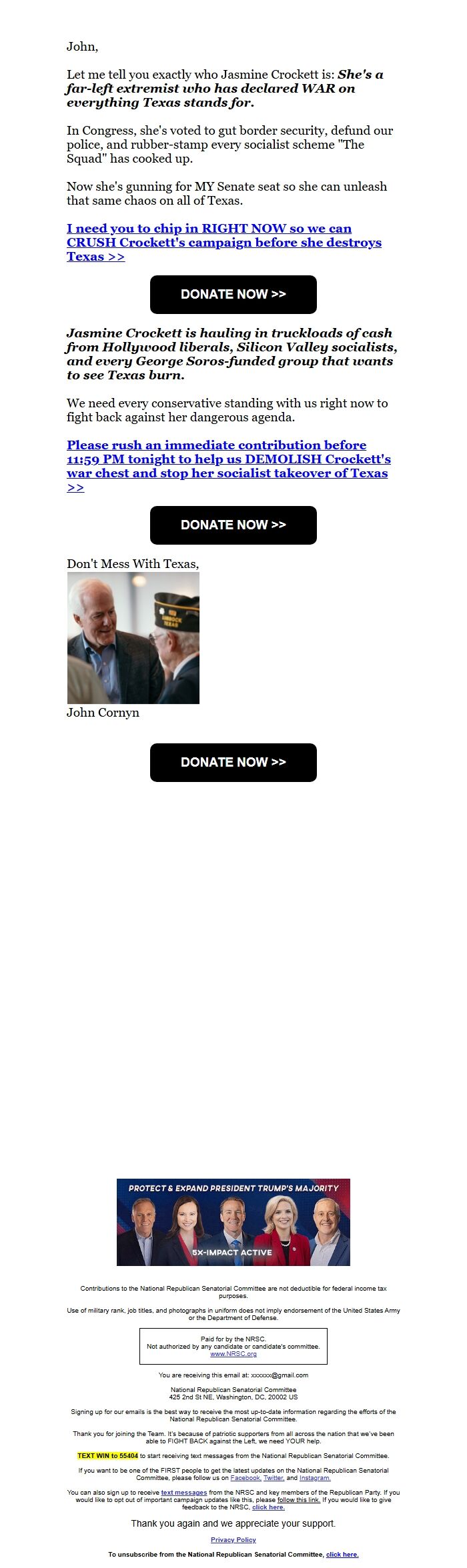Tap DONATE NOW above the 'truckloads of cash' paragraph
The width and height of the screenshot is (467, 1568).
(233, 295)
